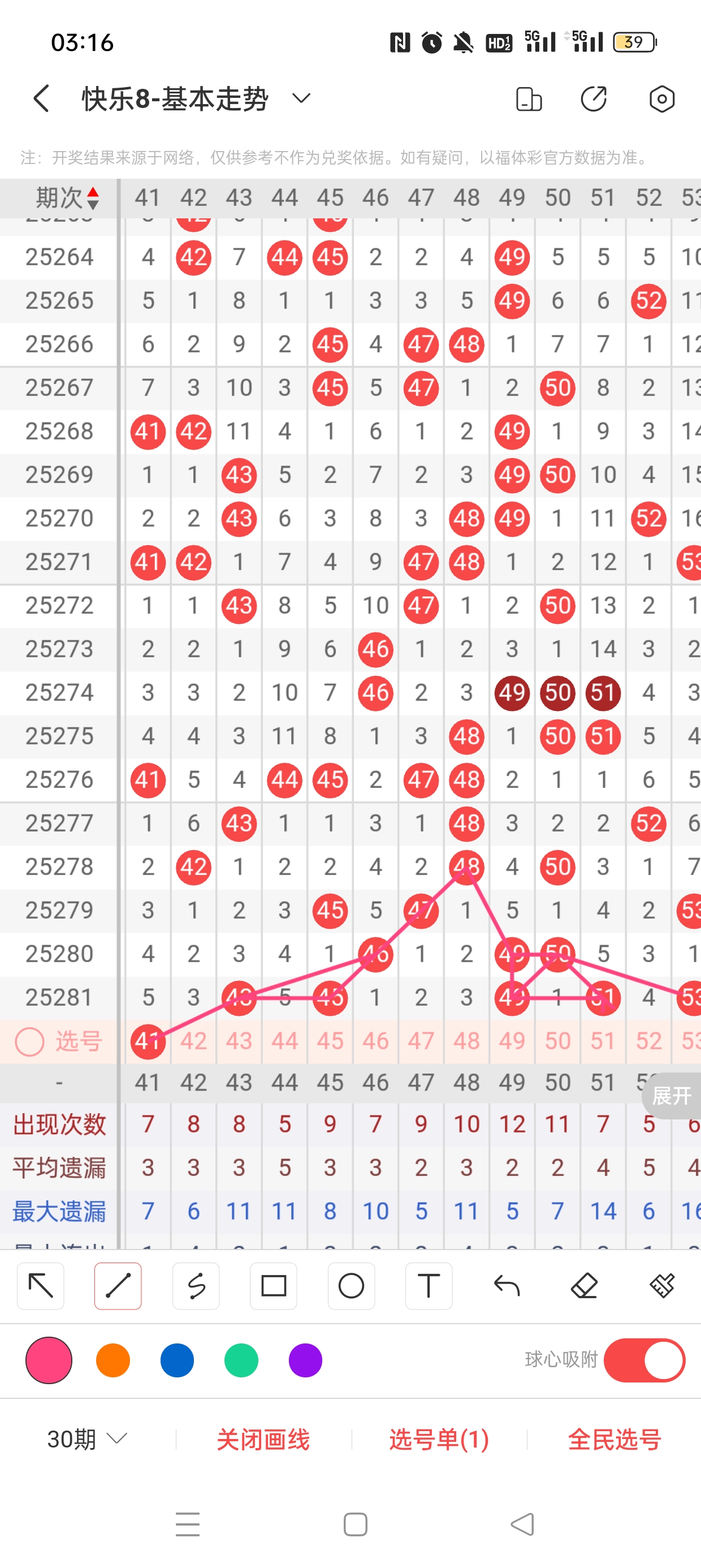Turn off the 球心吸附 switch
The image size is (701, 1568).
tap(644, 1360)
